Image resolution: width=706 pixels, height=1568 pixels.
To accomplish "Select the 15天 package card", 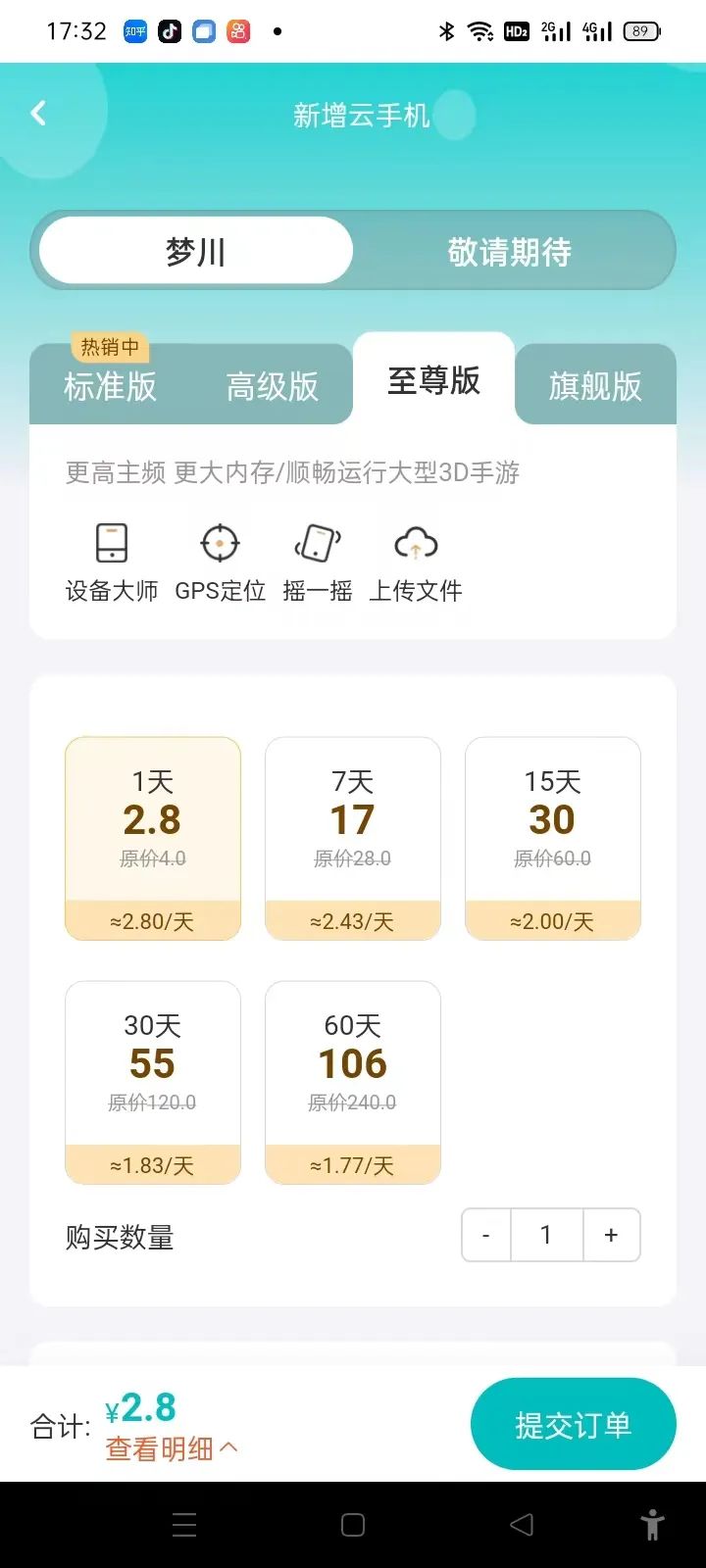I will pyautogui.click(x=552, y=838).
